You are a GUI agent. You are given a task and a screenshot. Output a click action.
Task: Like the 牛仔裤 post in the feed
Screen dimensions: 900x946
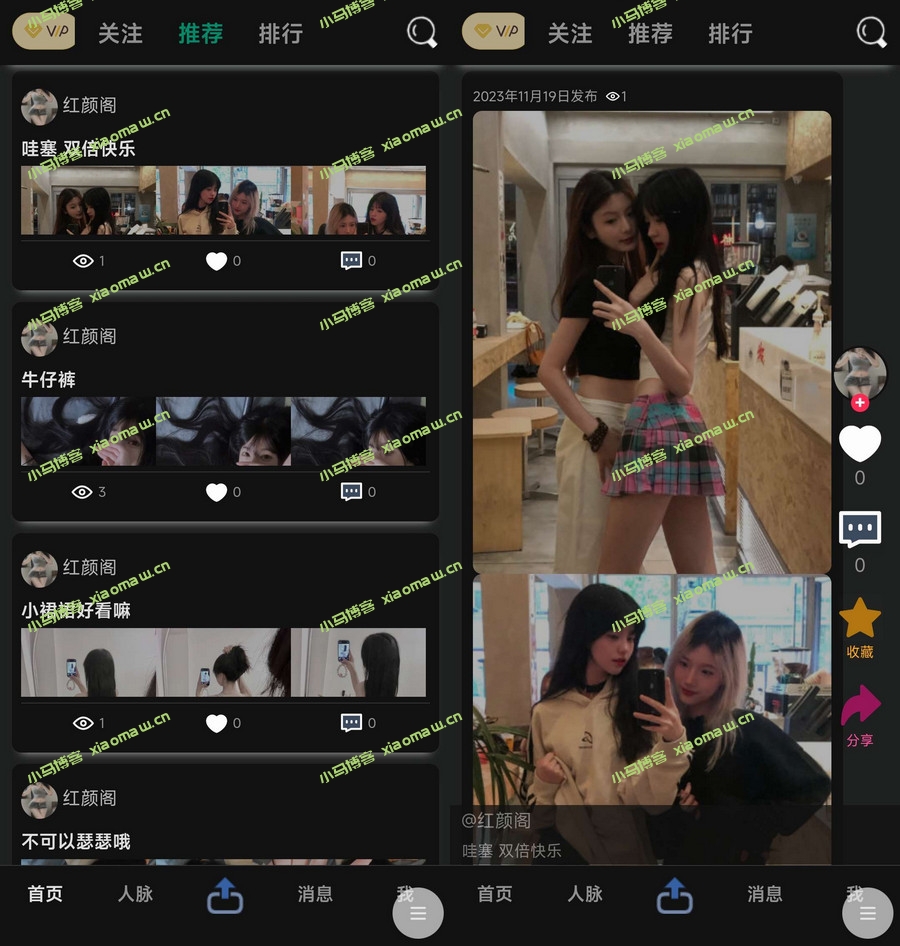tap(217, 492)
